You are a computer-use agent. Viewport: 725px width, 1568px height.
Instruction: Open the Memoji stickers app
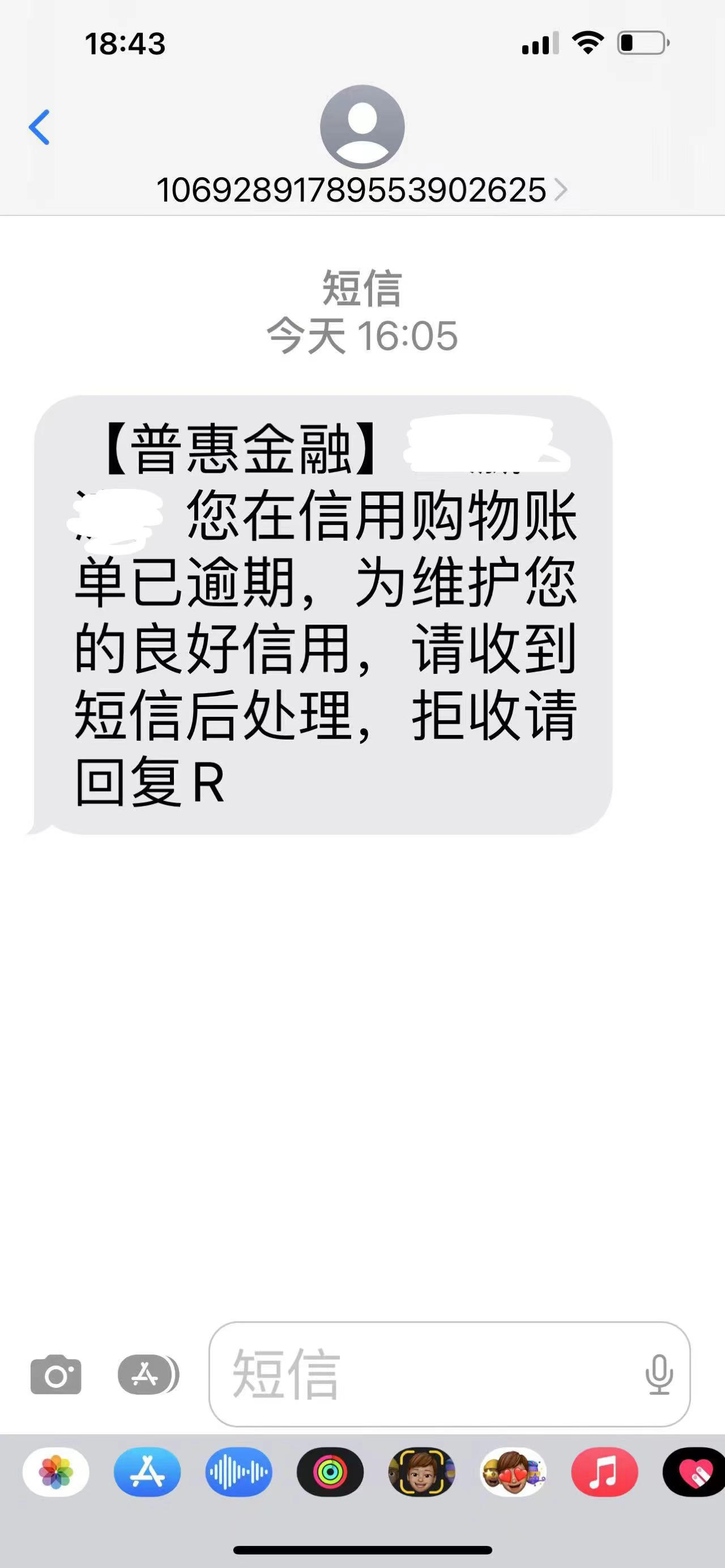[x=513, y=1472]
